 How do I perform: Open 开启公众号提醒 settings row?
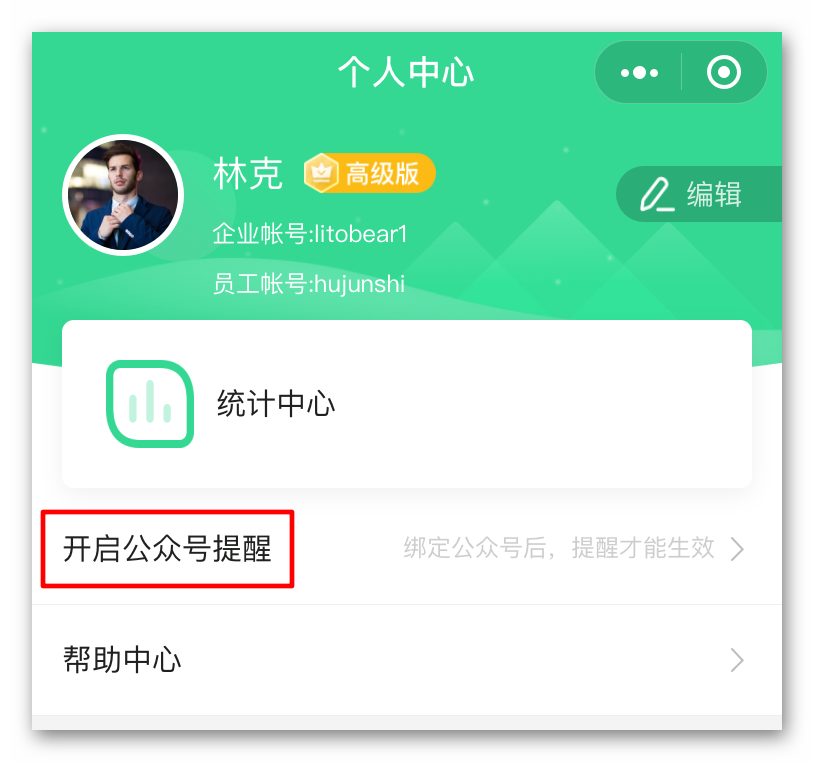coord(406,549)
